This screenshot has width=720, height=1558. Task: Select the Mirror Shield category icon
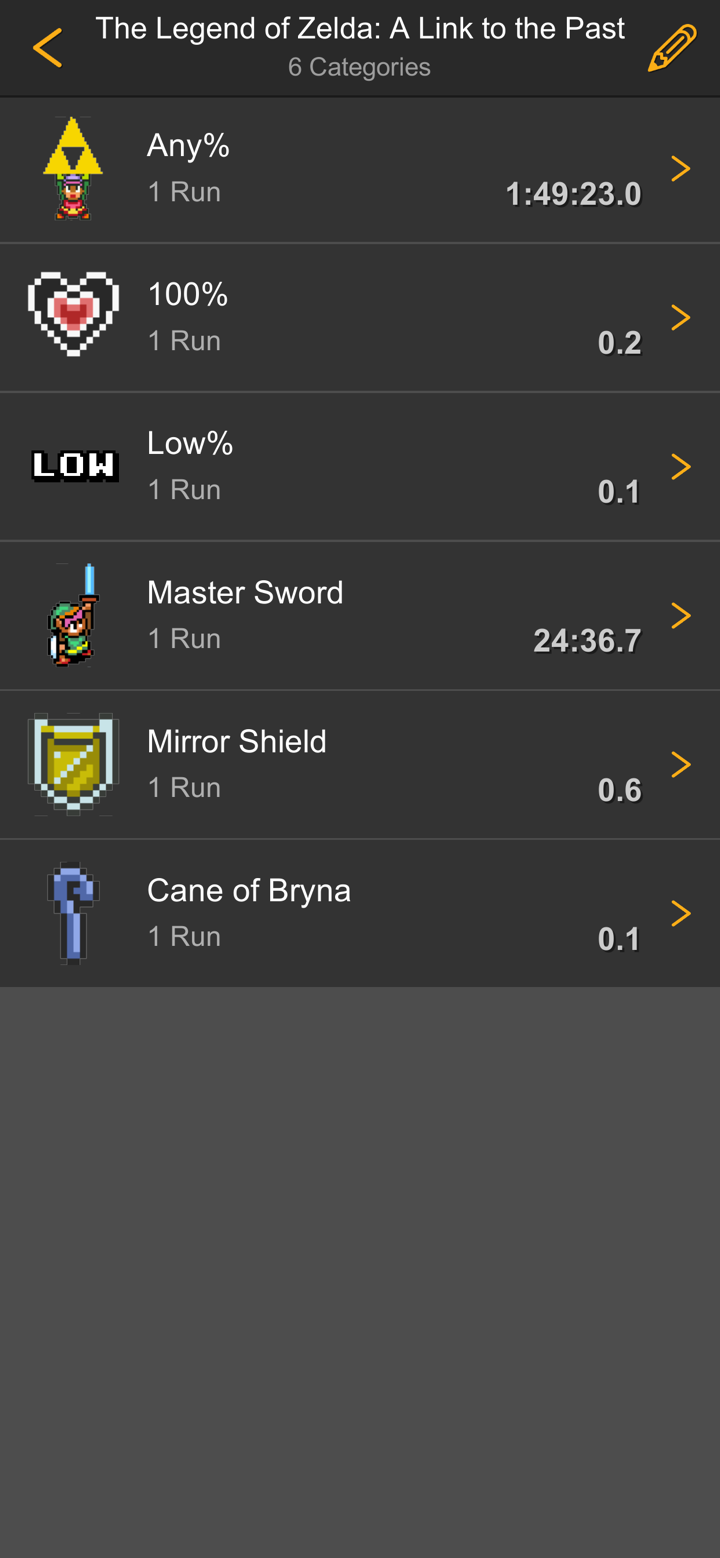click(73, 763)
